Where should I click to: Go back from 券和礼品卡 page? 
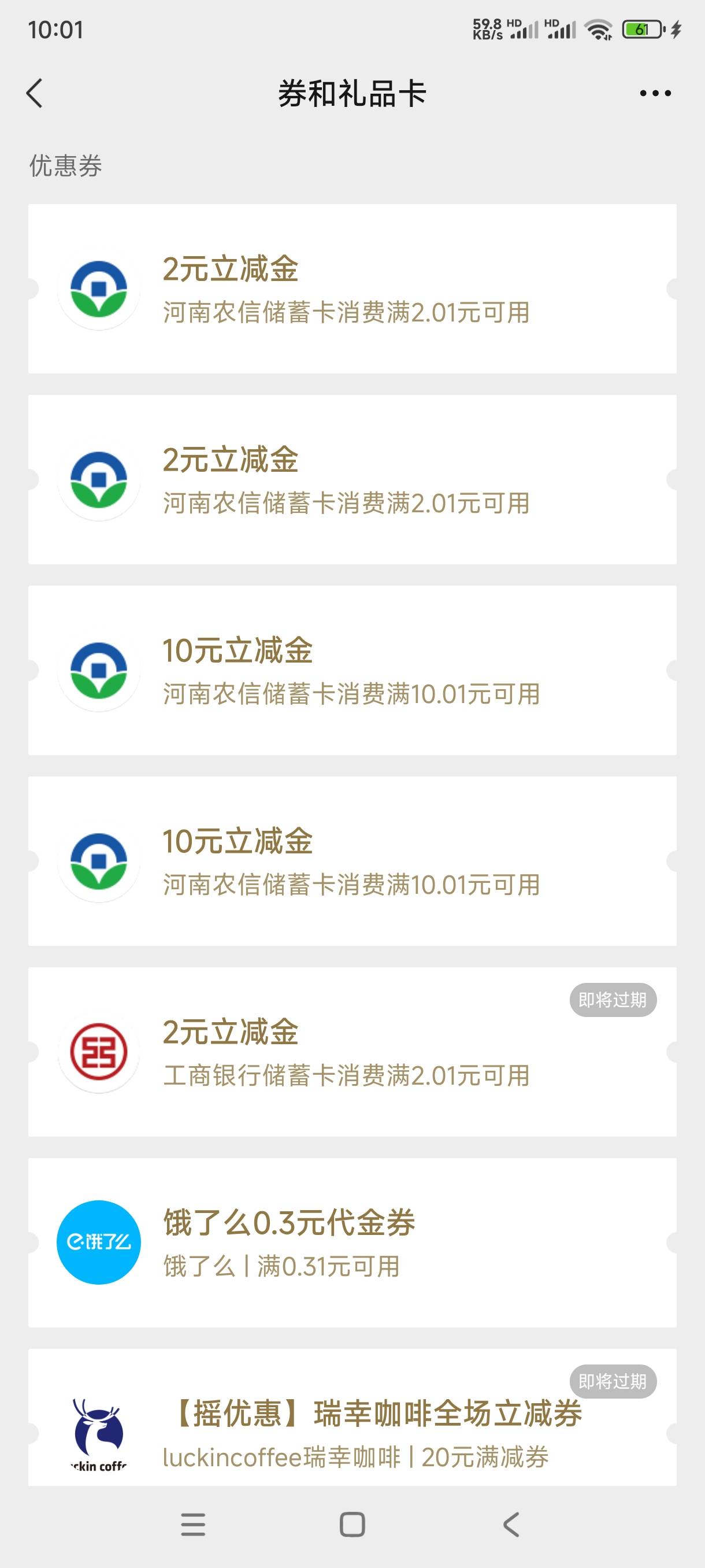35,93
